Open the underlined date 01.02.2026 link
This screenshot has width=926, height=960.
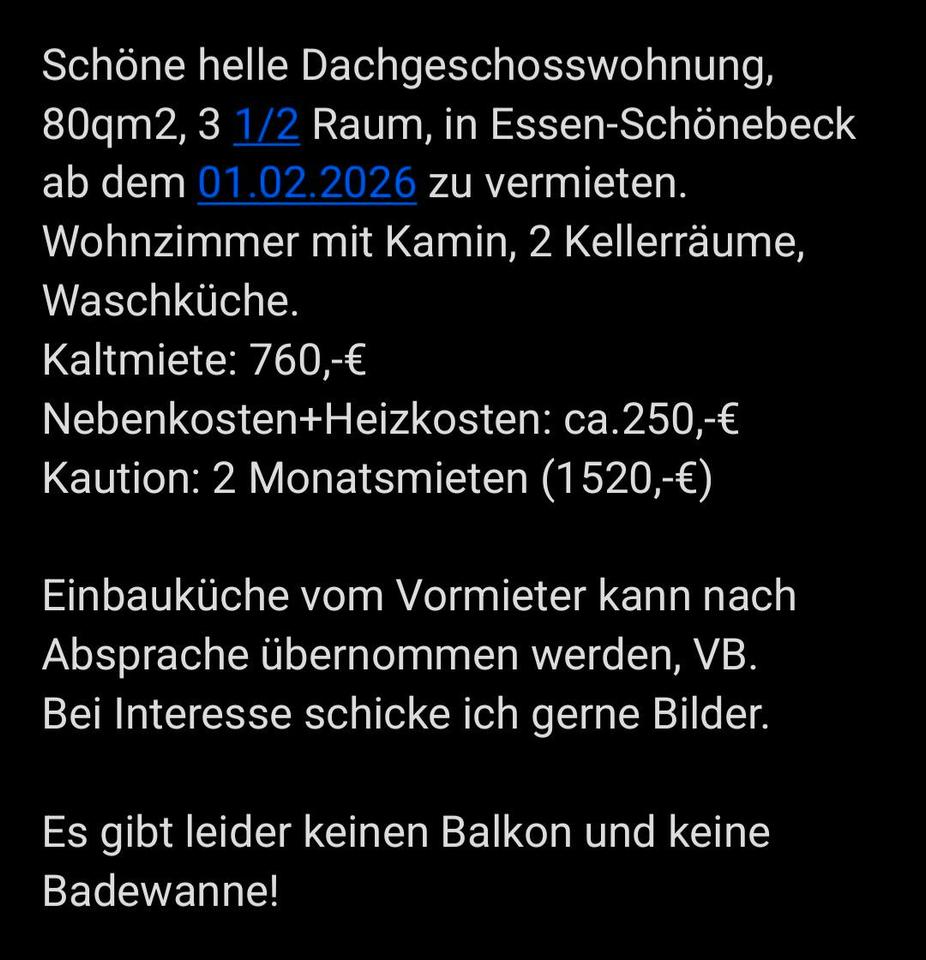(x=306, y=184)
